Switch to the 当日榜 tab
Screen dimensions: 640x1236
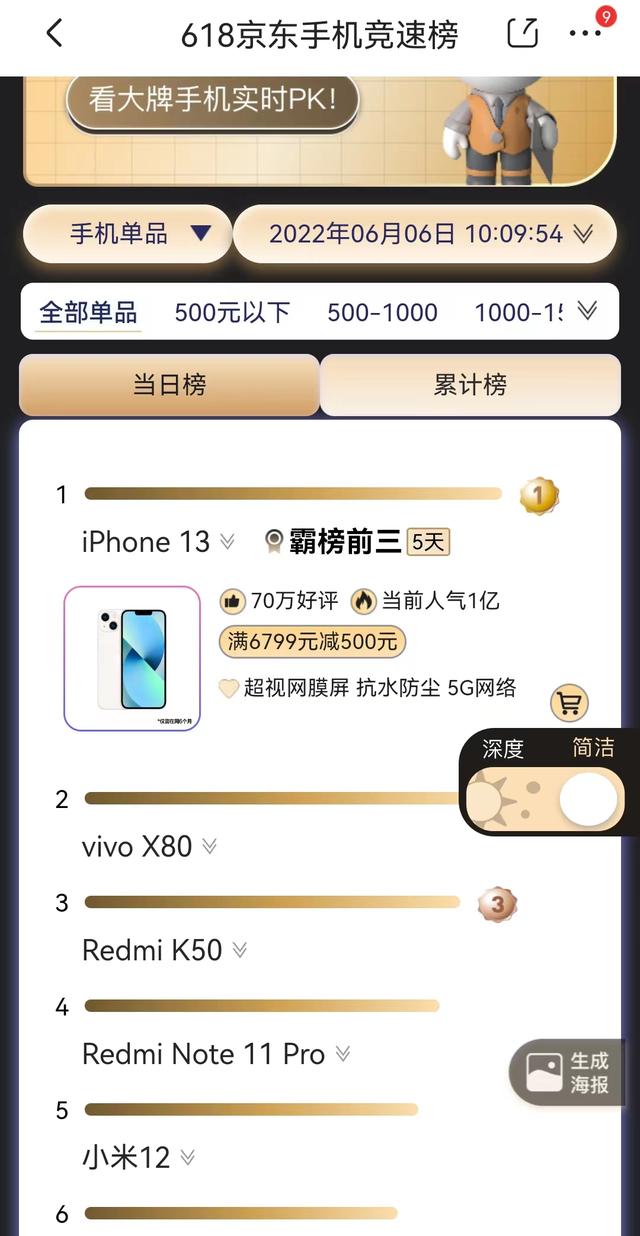coord(169,385)
